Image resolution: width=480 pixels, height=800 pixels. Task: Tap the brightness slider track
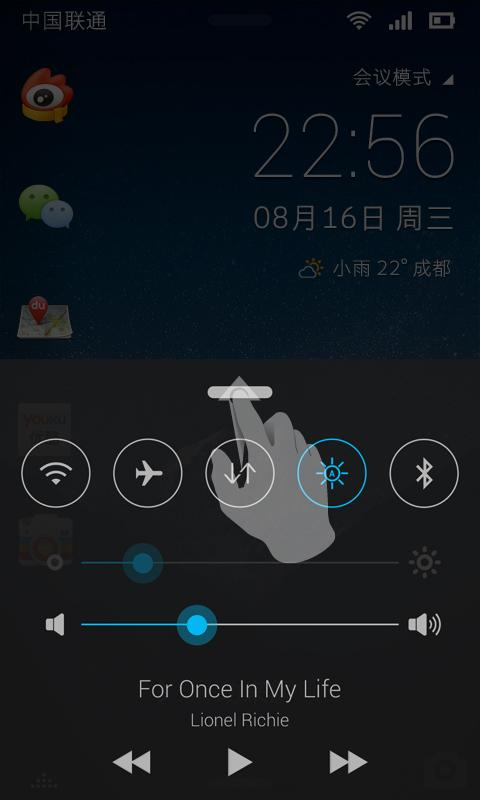click(240, 563)
